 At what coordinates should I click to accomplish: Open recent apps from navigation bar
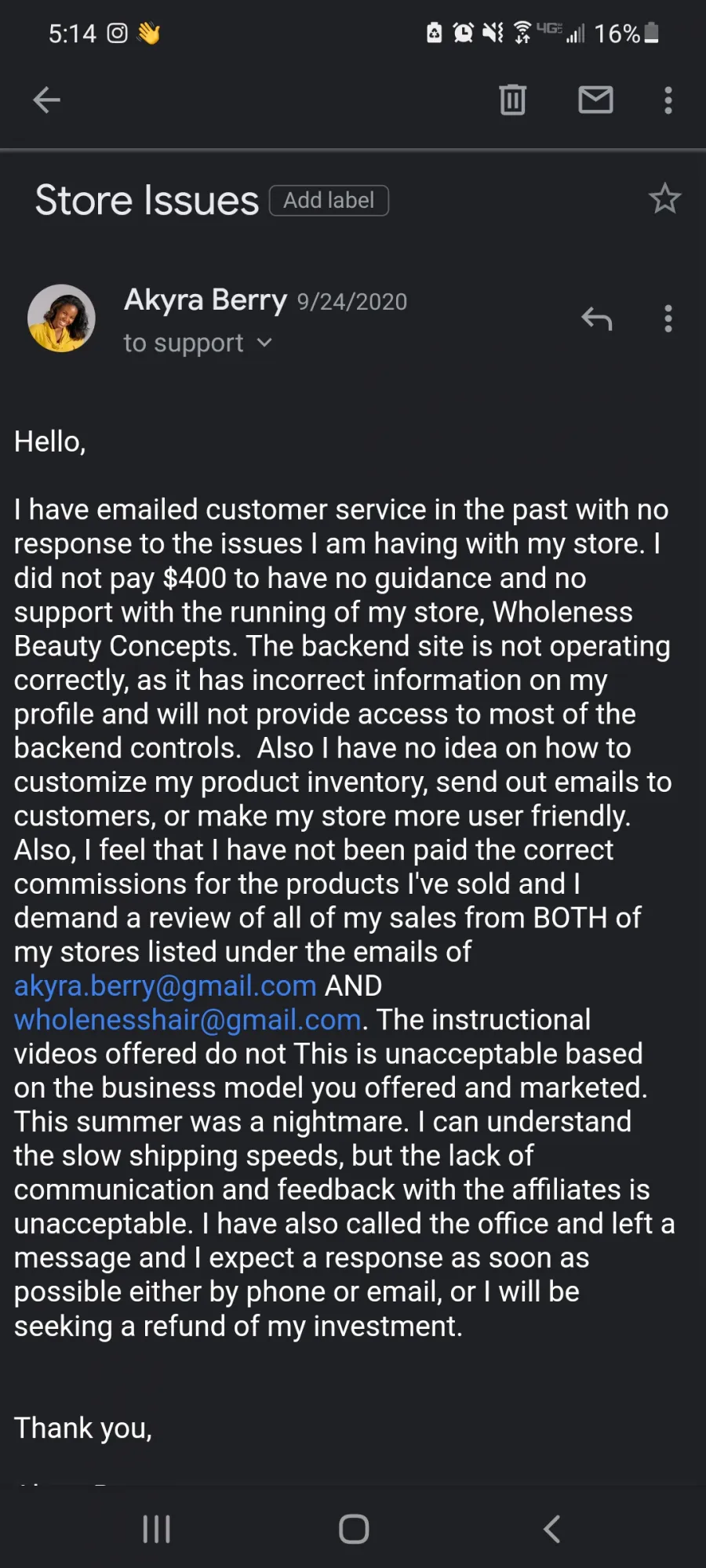pyautogui.click(x=156, y=1529)
